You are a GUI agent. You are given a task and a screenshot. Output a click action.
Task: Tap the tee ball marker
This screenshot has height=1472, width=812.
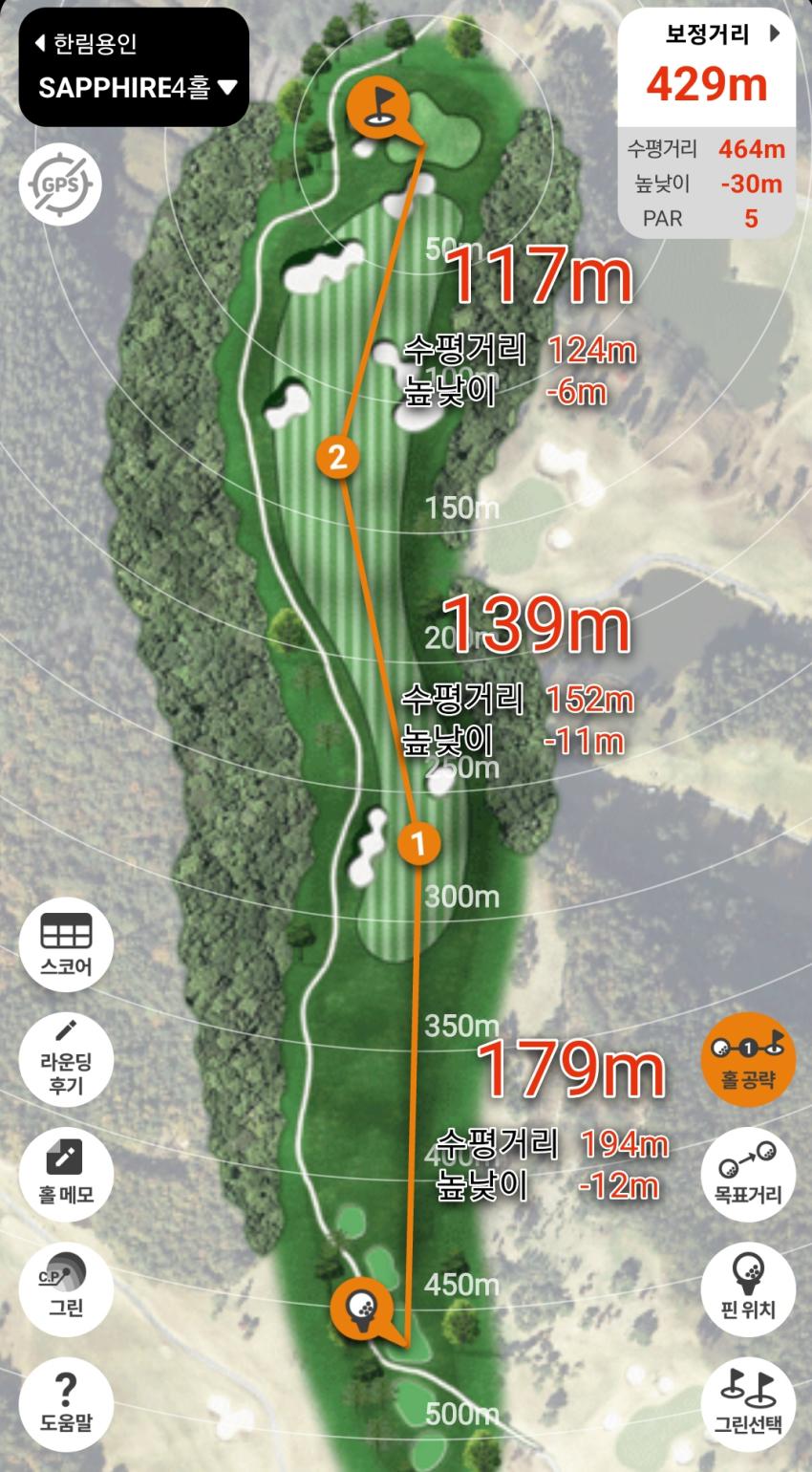[x=362, y=1304]
